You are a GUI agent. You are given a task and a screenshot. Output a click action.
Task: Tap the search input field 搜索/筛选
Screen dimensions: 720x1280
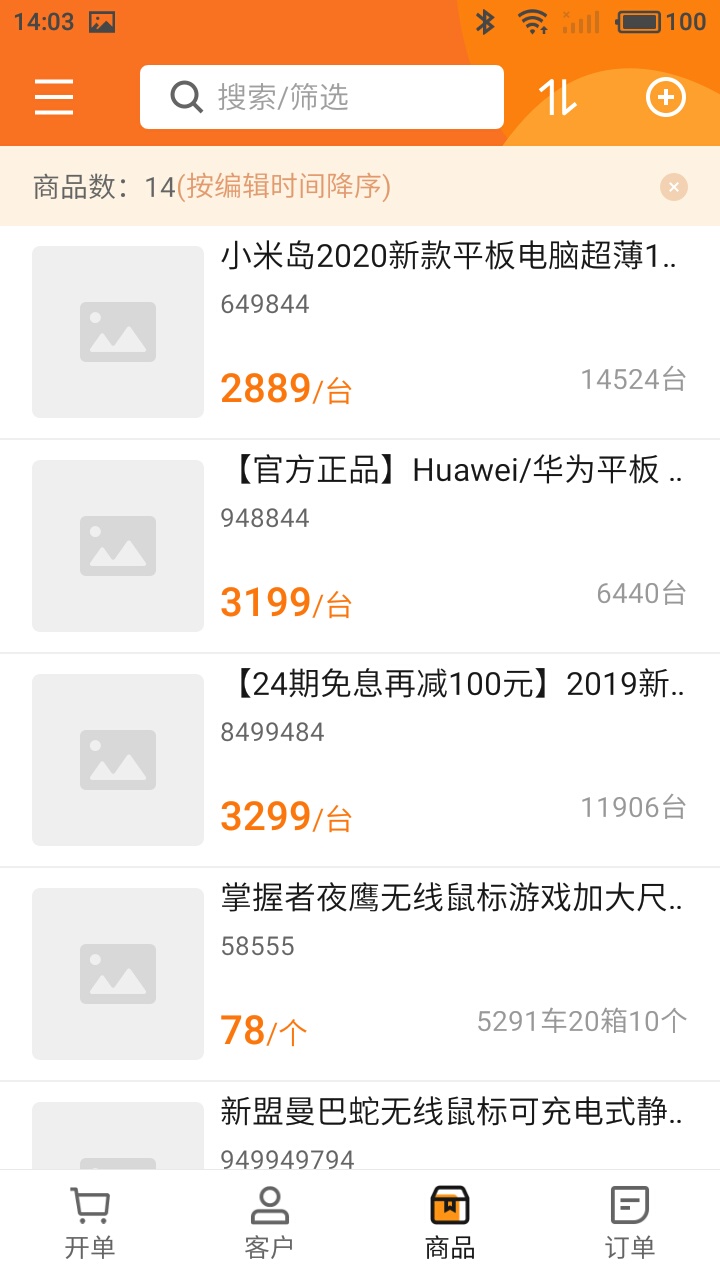[320, 96]
